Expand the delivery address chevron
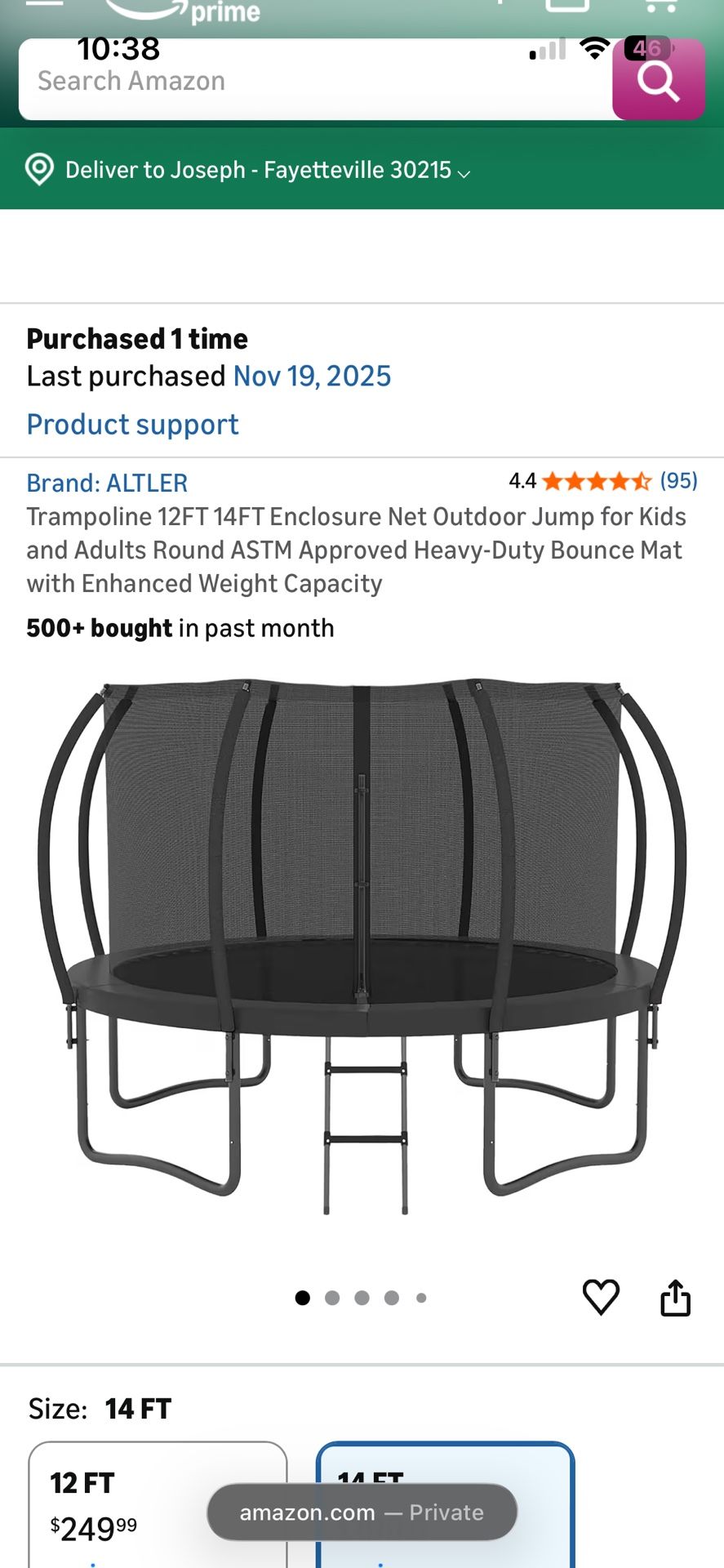The width and height of the screenshot is (724, 1568). point(465,172)
